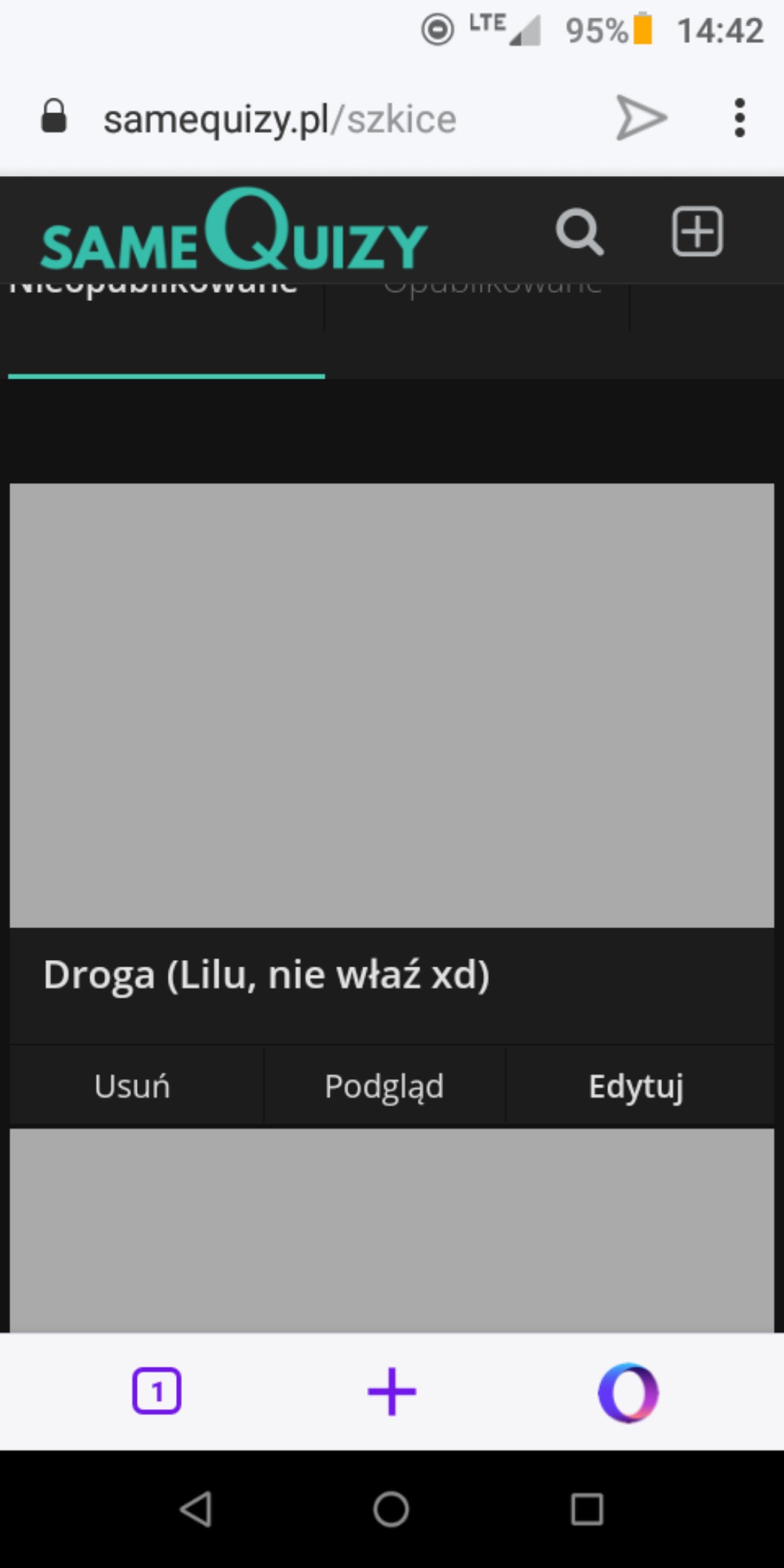This screenshot has width=784, height=1568.
Task: Show recent apps from navigation bar
Action: (x=587, y=1509)
